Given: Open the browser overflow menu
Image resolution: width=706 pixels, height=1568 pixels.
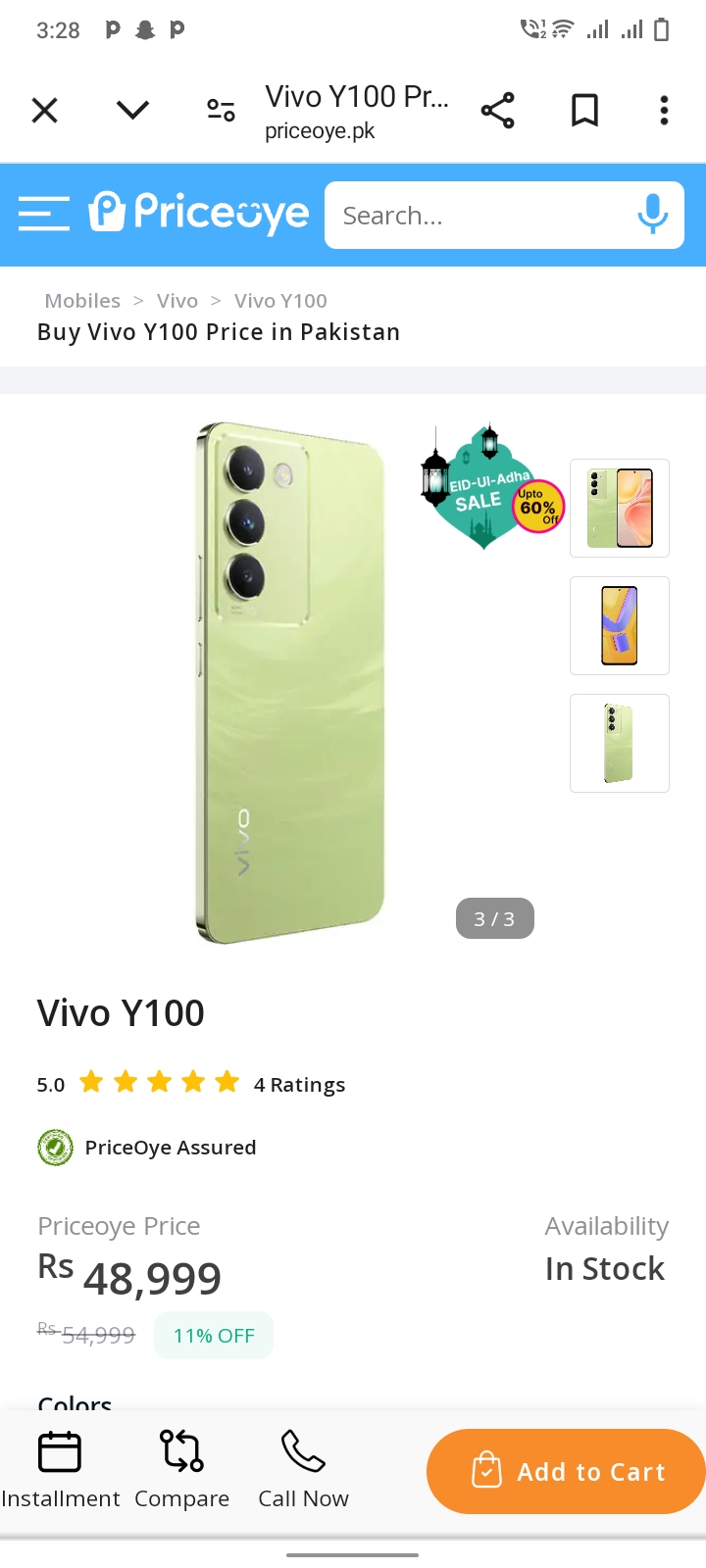Looking at the screenshot, I should [x=664, y=111].
